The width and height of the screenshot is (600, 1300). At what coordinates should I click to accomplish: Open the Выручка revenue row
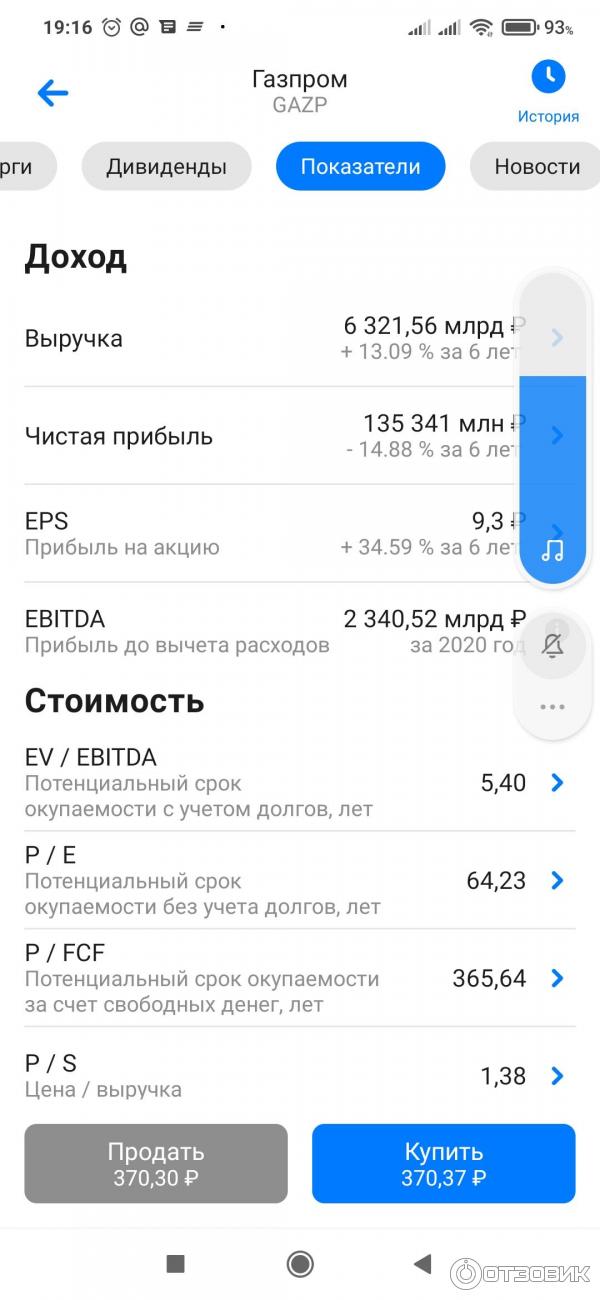pos(270,338)
